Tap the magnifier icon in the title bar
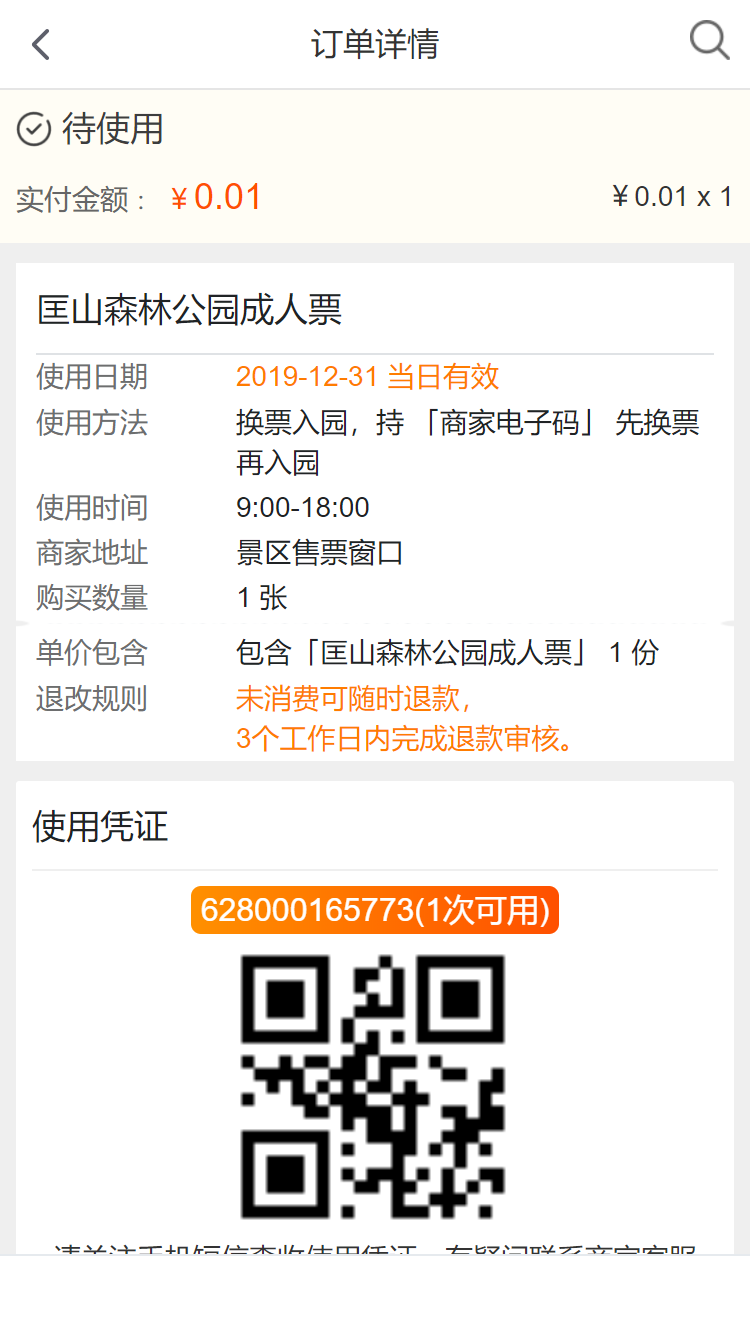 pyautogui.click(x=709, y=41)
